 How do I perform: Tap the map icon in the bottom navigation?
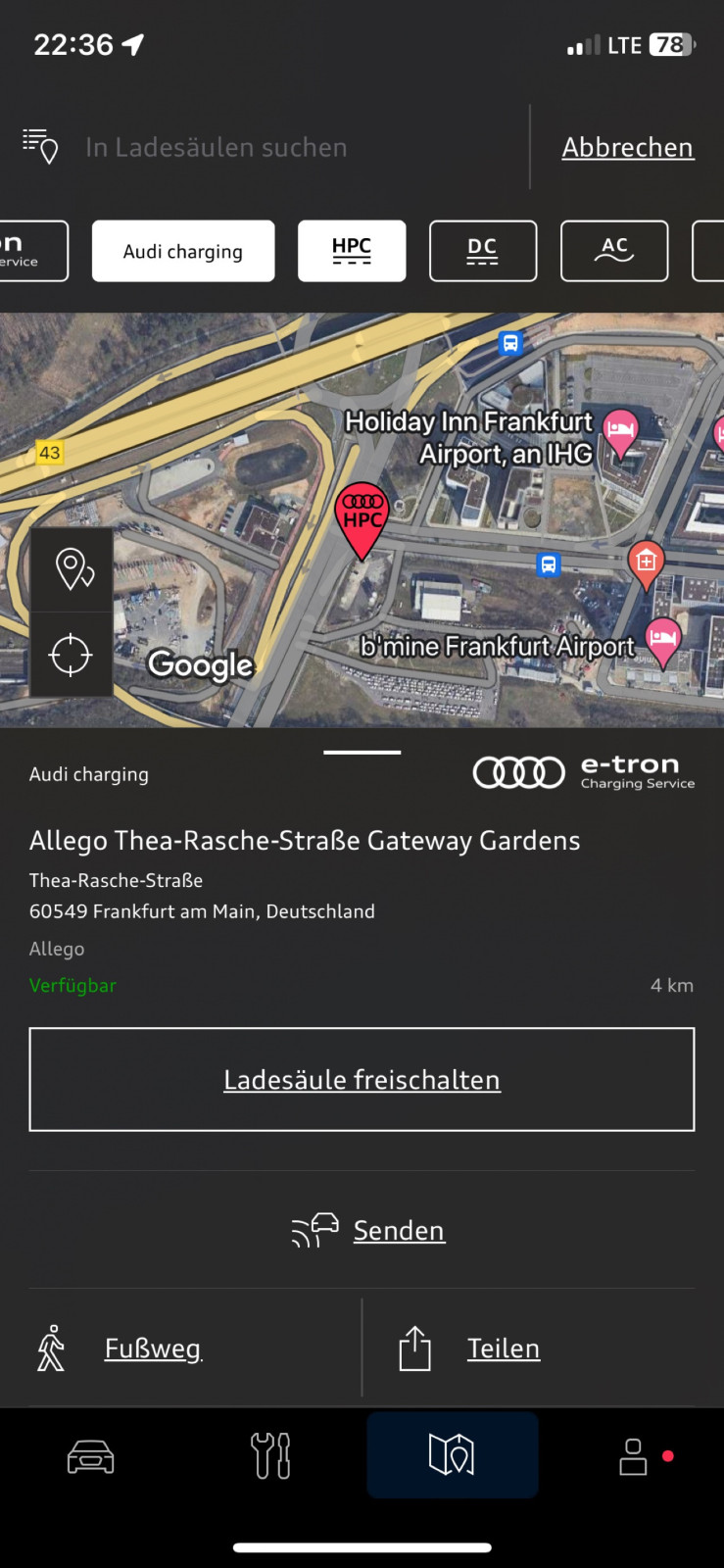pos(452,1456)
